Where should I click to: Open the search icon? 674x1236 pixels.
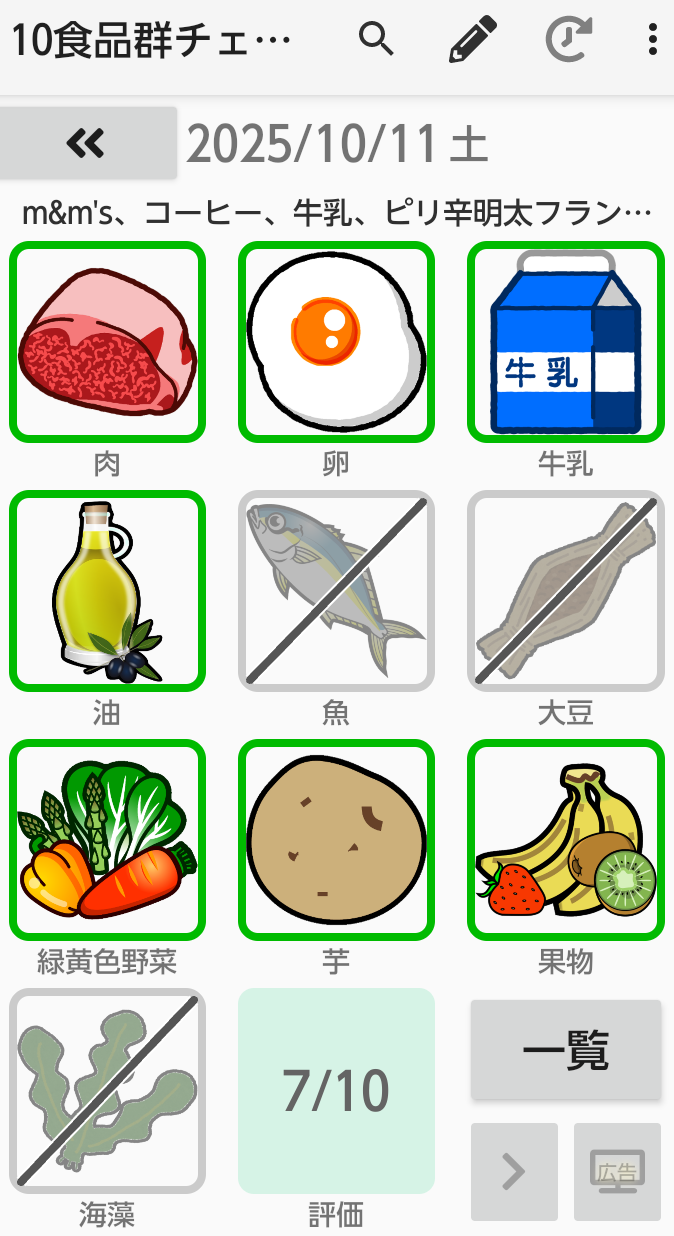(376, 40)
